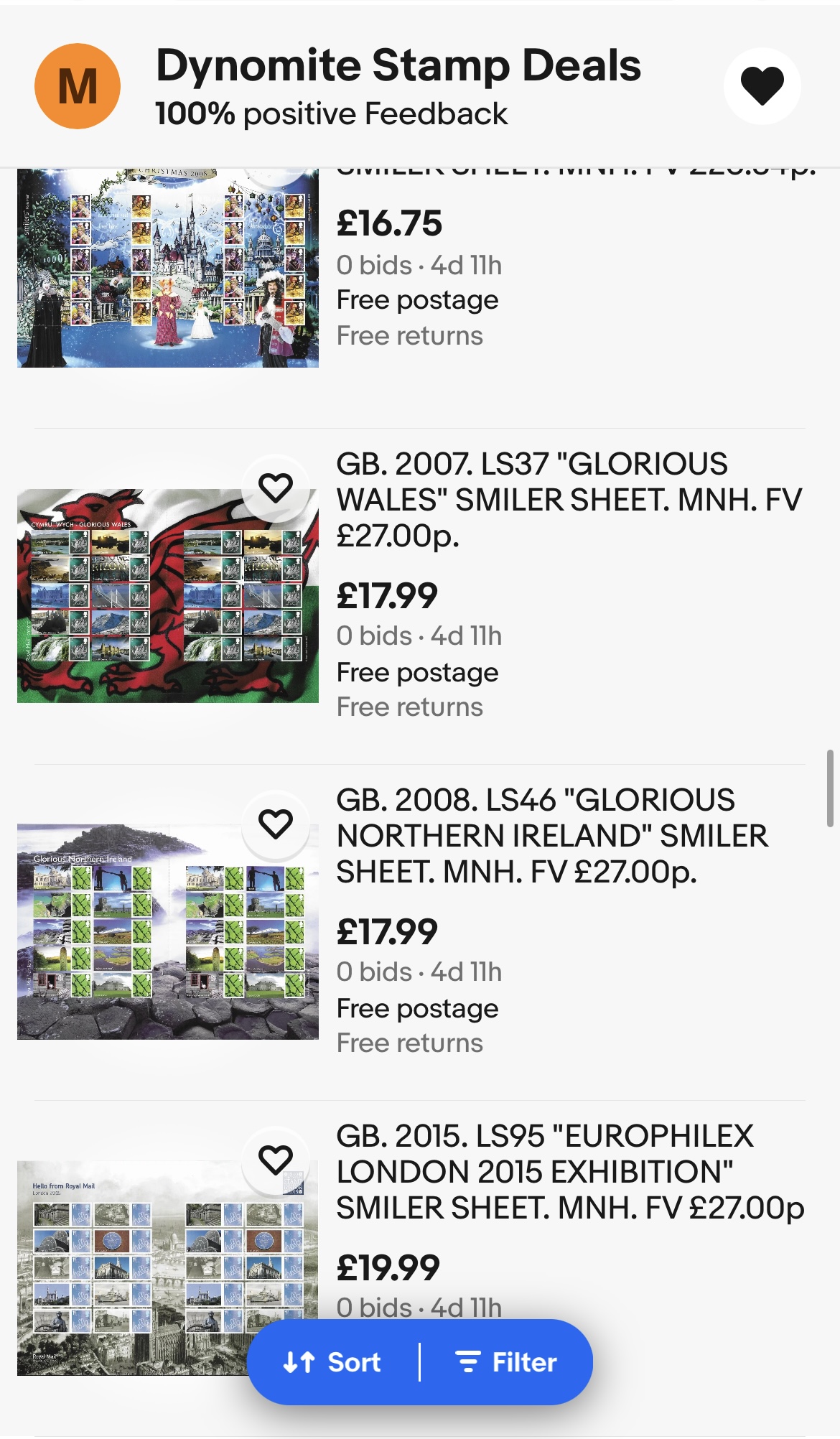840x1439 pixels.
Task: Unsave seller Dynomite Stamp Deals with the heart
Action: (x=762, y=86)
